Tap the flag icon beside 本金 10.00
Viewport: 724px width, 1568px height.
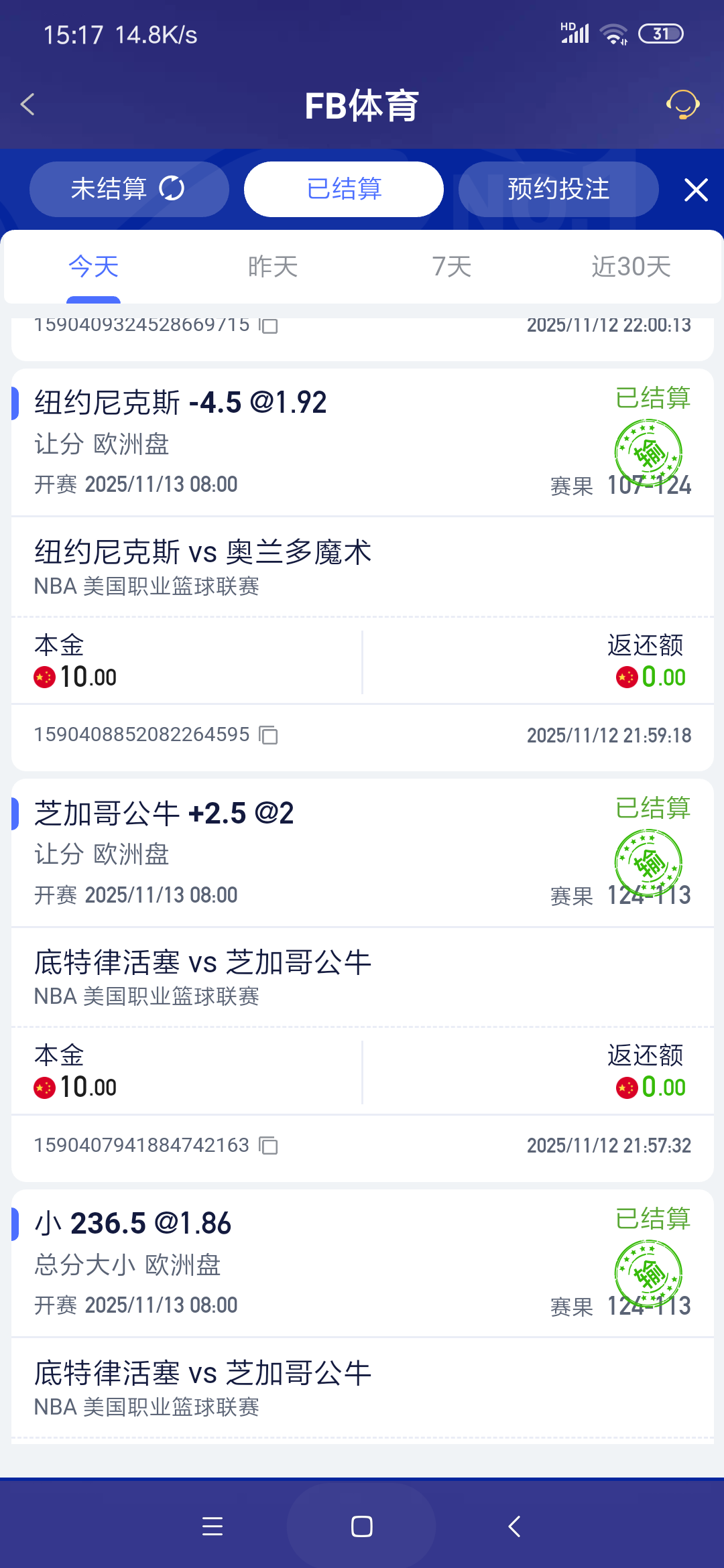coord(44,677)
